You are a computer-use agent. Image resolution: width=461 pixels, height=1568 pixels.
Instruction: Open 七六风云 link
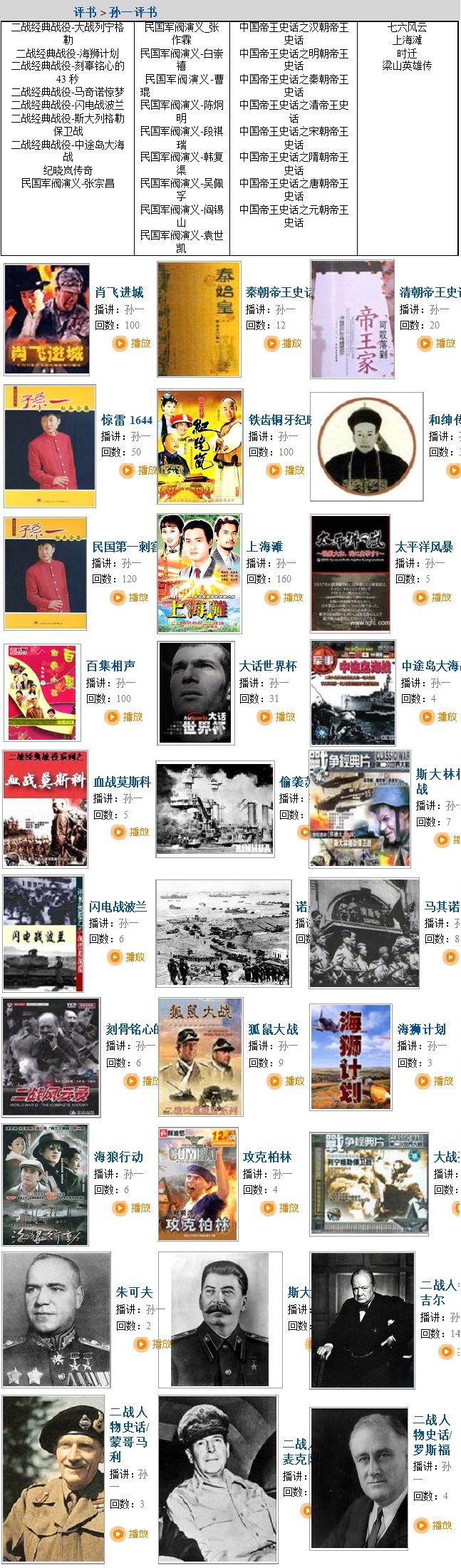(x=407, y=27)
